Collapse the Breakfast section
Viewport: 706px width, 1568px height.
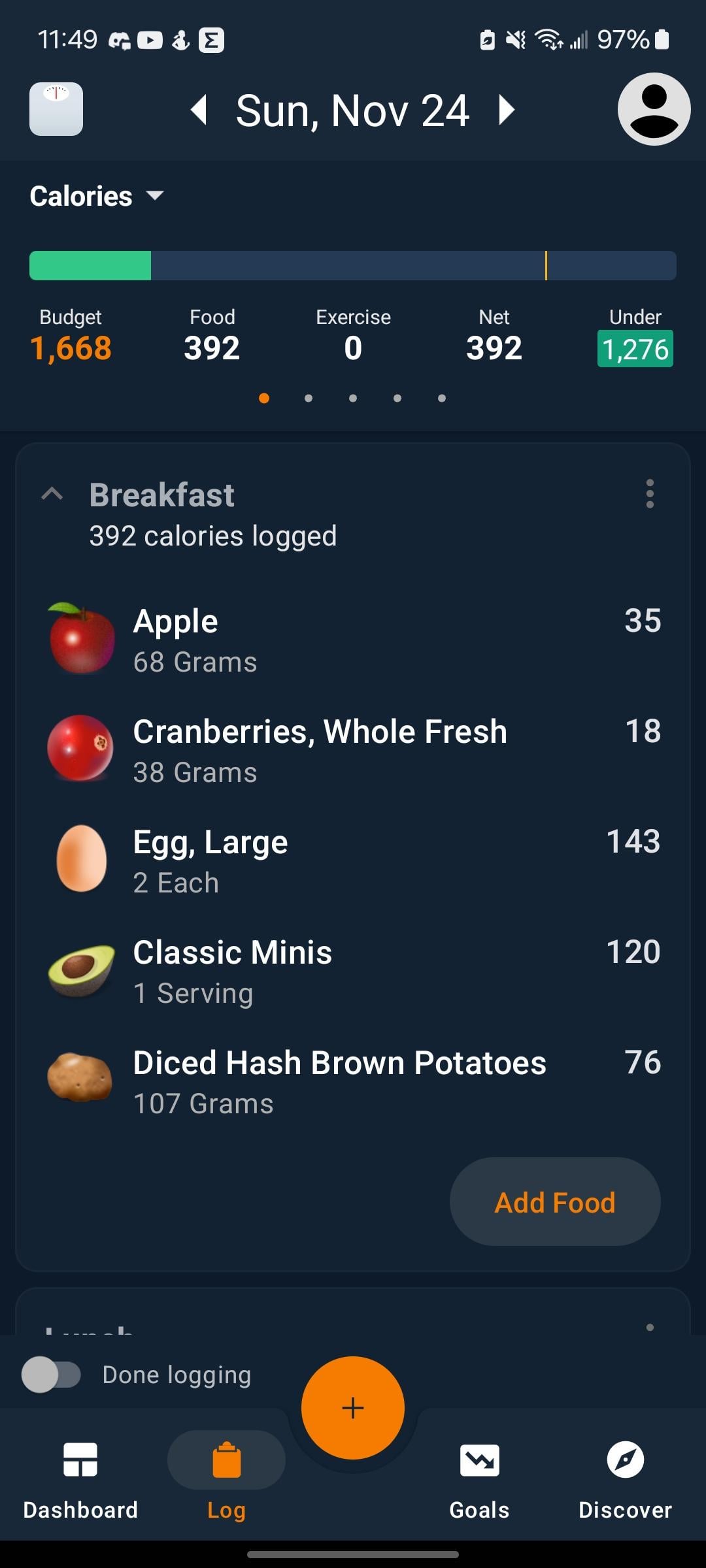coord(52,494)
